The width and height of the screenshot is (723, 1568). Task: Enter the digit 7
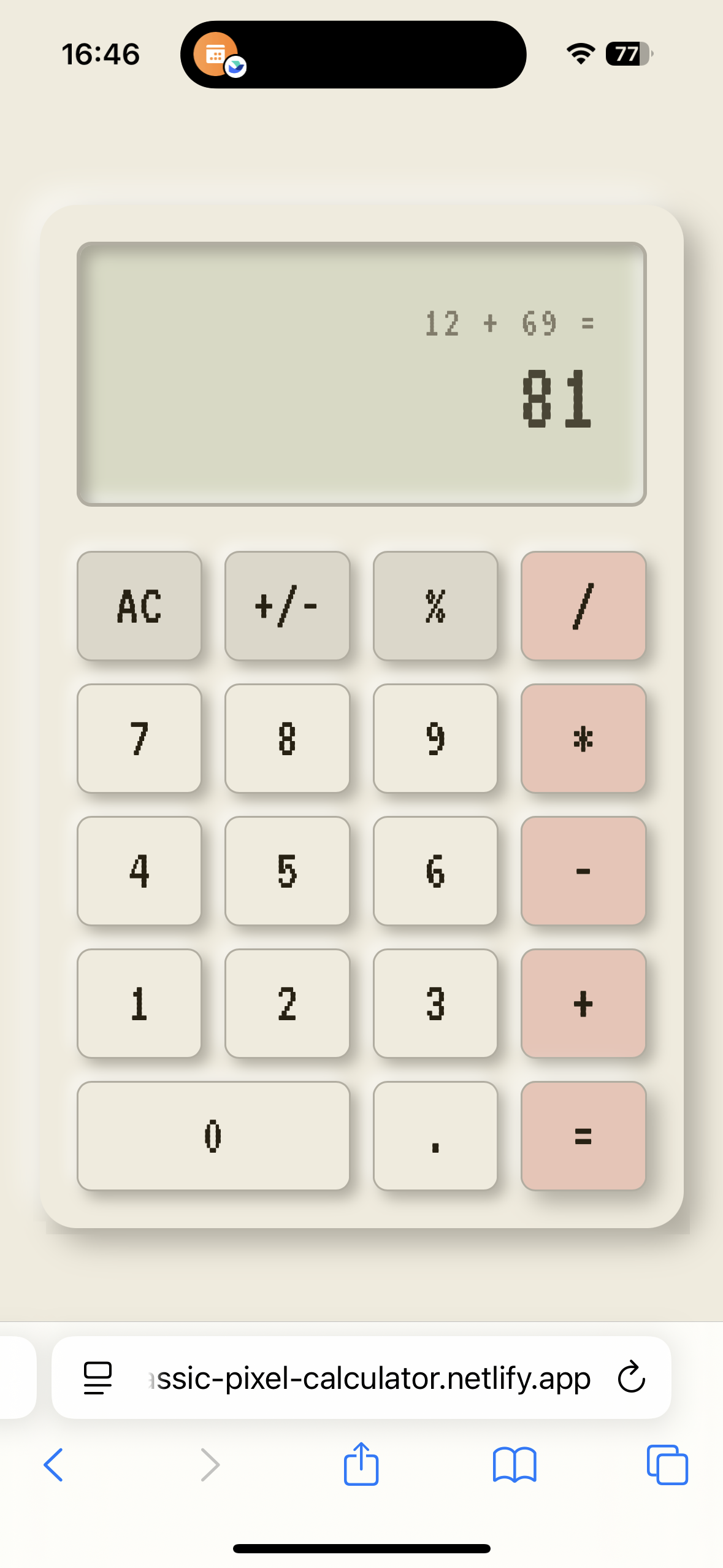139,738
